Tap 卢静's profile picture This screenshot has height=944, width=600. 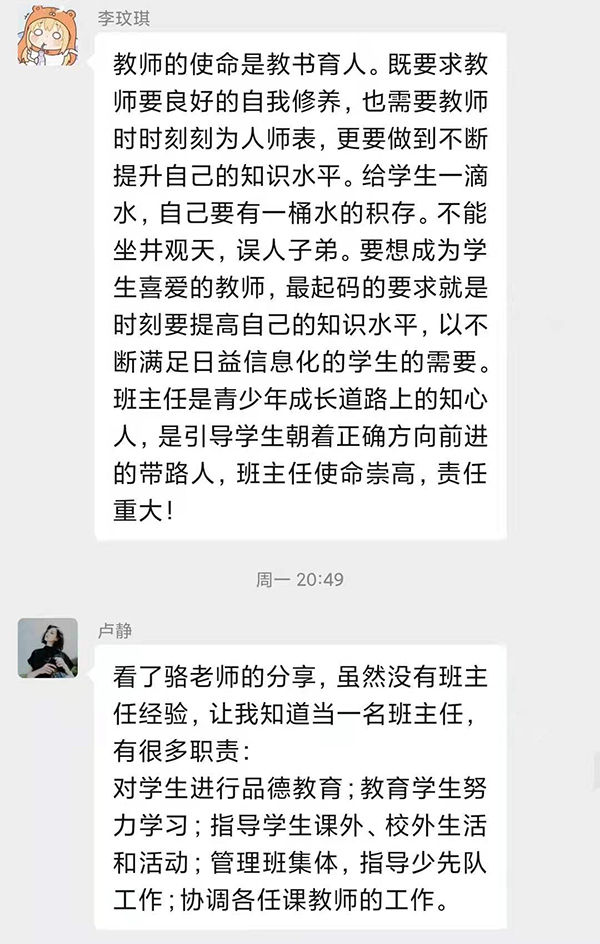(47, 647)
